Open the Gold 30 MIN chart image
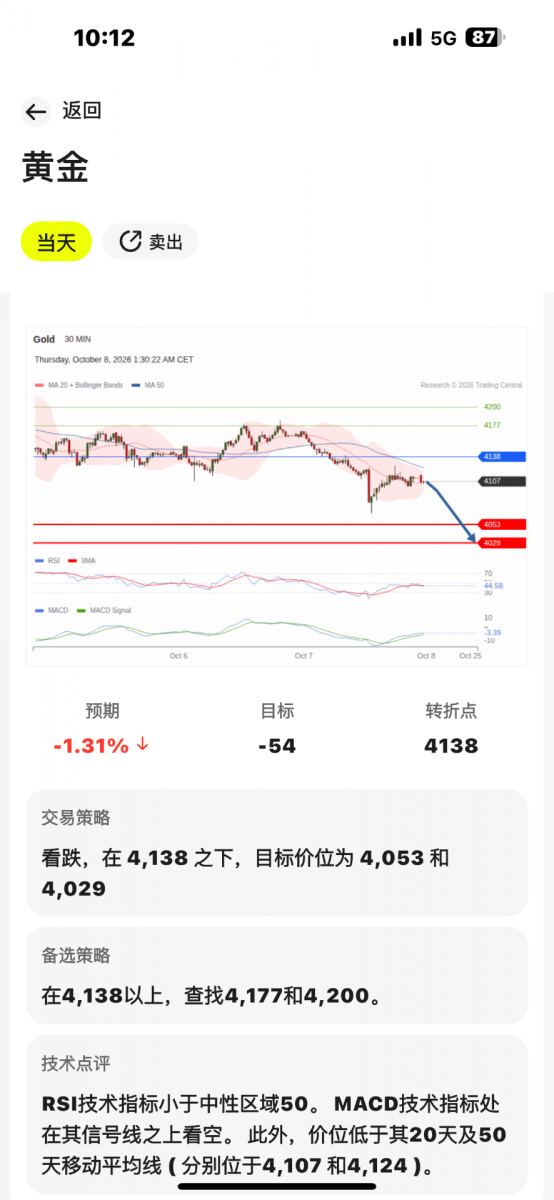 [x=277, y=496]
